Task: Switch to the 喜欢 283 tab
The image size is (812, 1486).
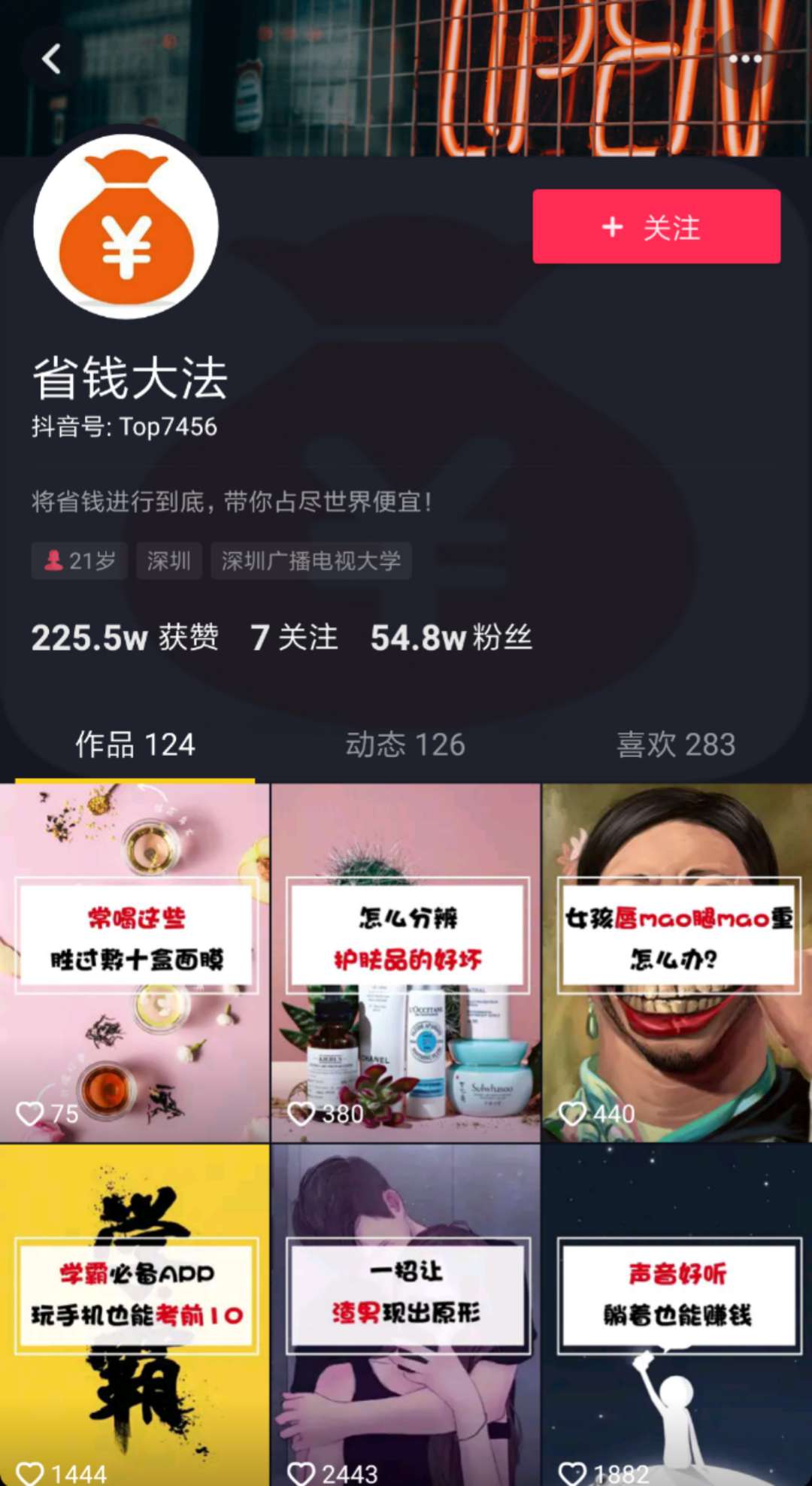Action: pos(675,745)
